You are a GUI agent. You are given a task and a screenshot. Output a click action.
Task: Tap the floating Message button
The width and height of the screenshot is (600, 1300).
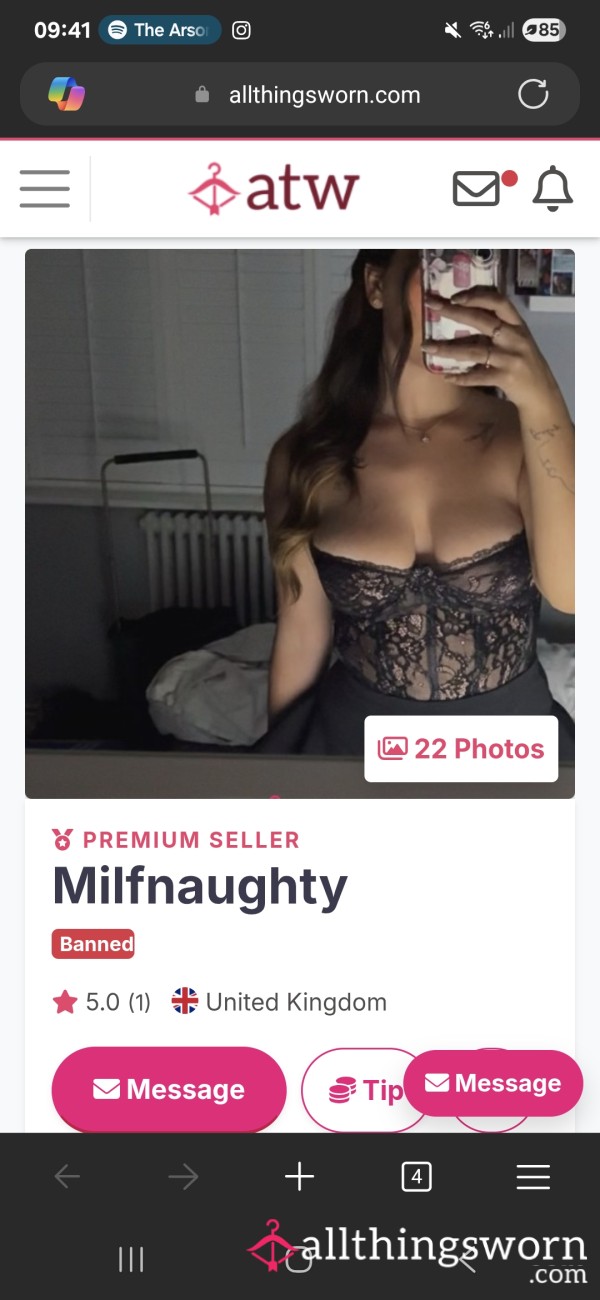pos(493,1083)
